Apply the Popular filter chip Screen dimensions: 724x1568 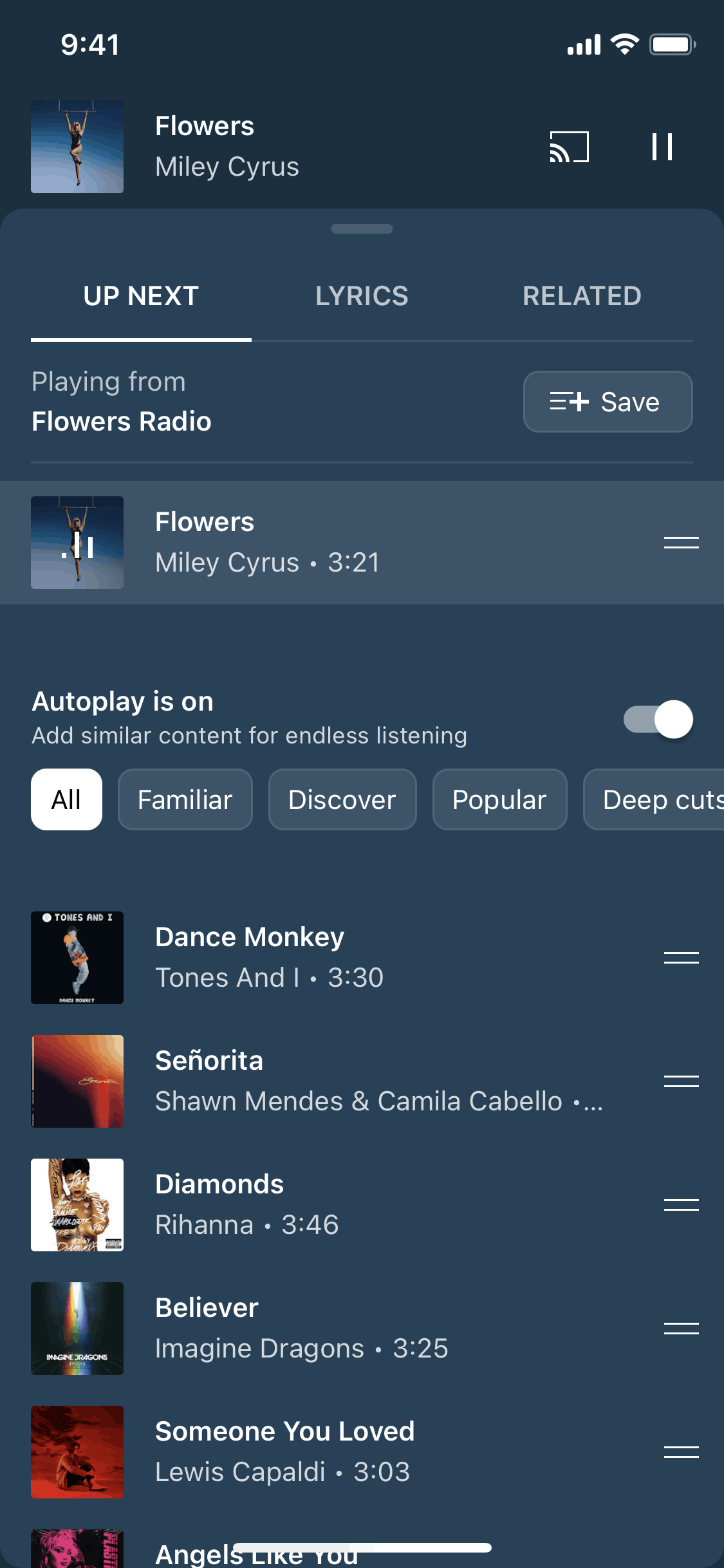(x=499, y=799)
